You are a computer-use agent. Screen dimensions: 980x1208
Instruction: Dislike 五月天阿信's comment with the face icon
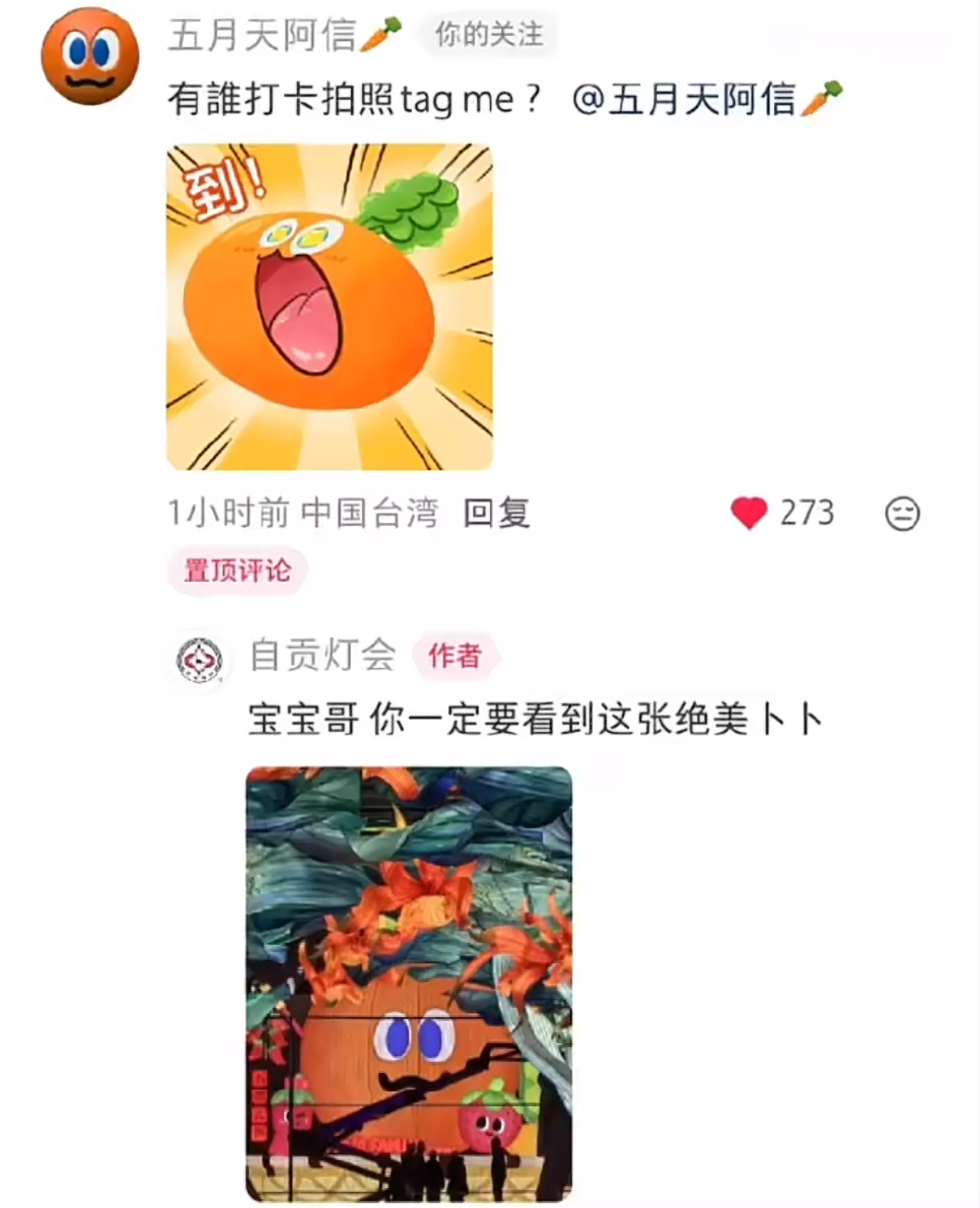click(902, 514)
